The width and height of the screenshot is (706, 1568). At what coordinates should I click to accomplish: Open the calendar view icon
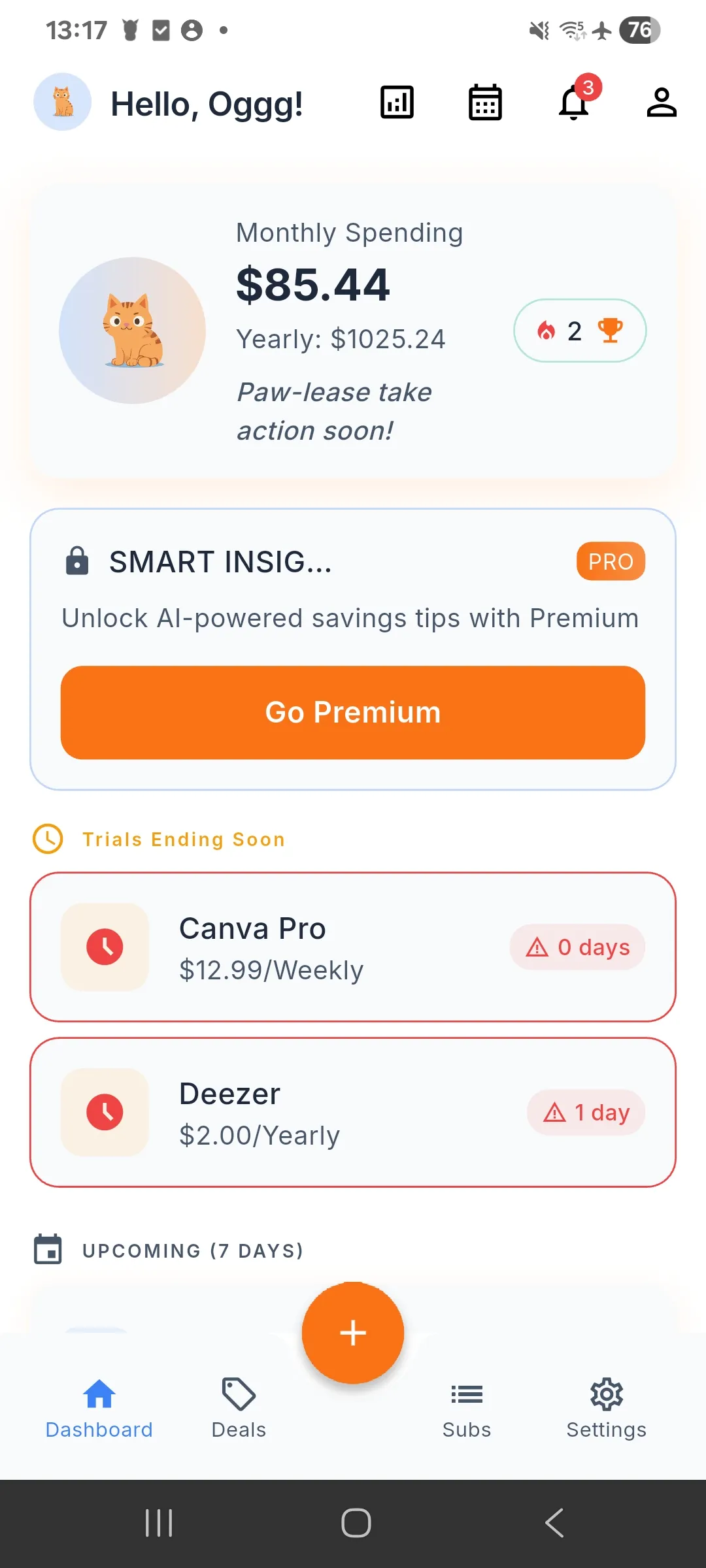click(485, 103)
